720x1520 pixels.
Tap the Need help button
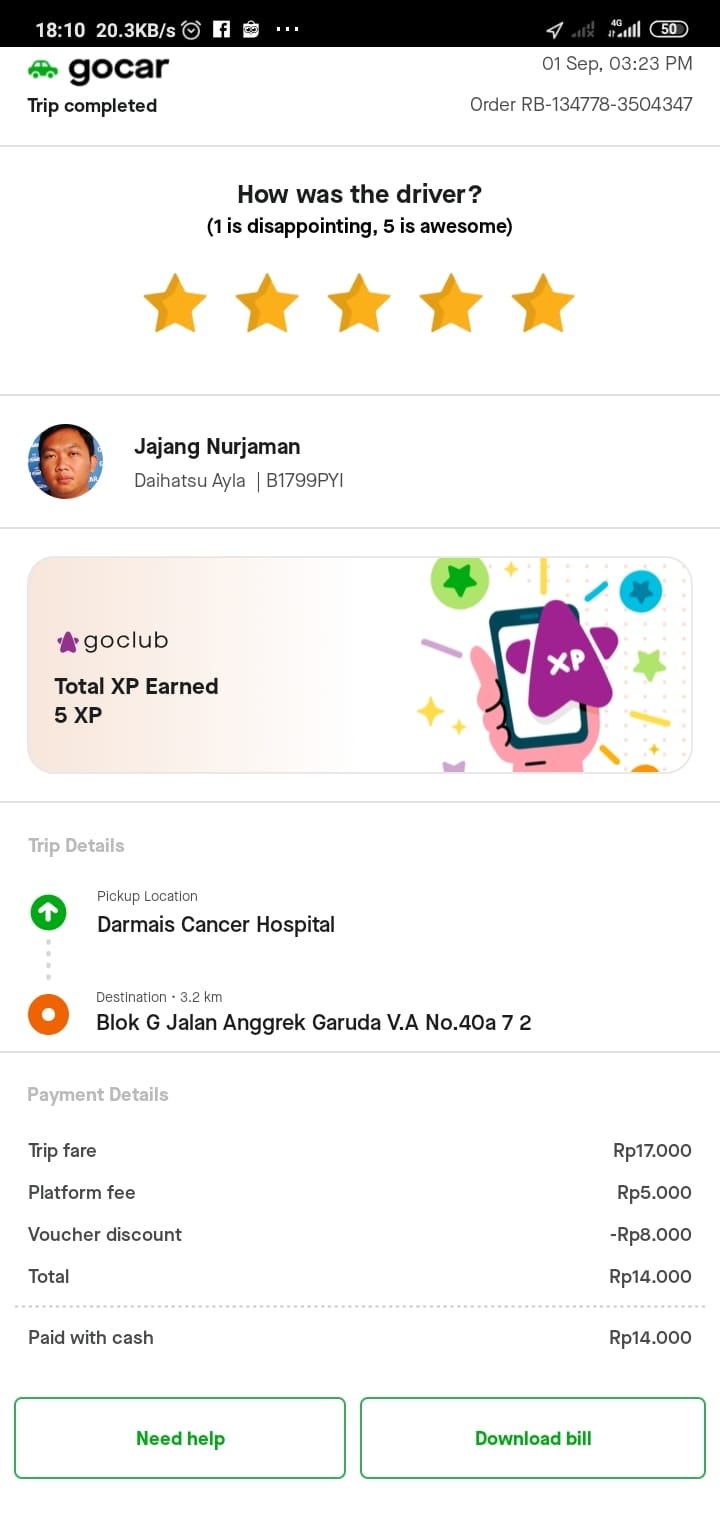180,1438
